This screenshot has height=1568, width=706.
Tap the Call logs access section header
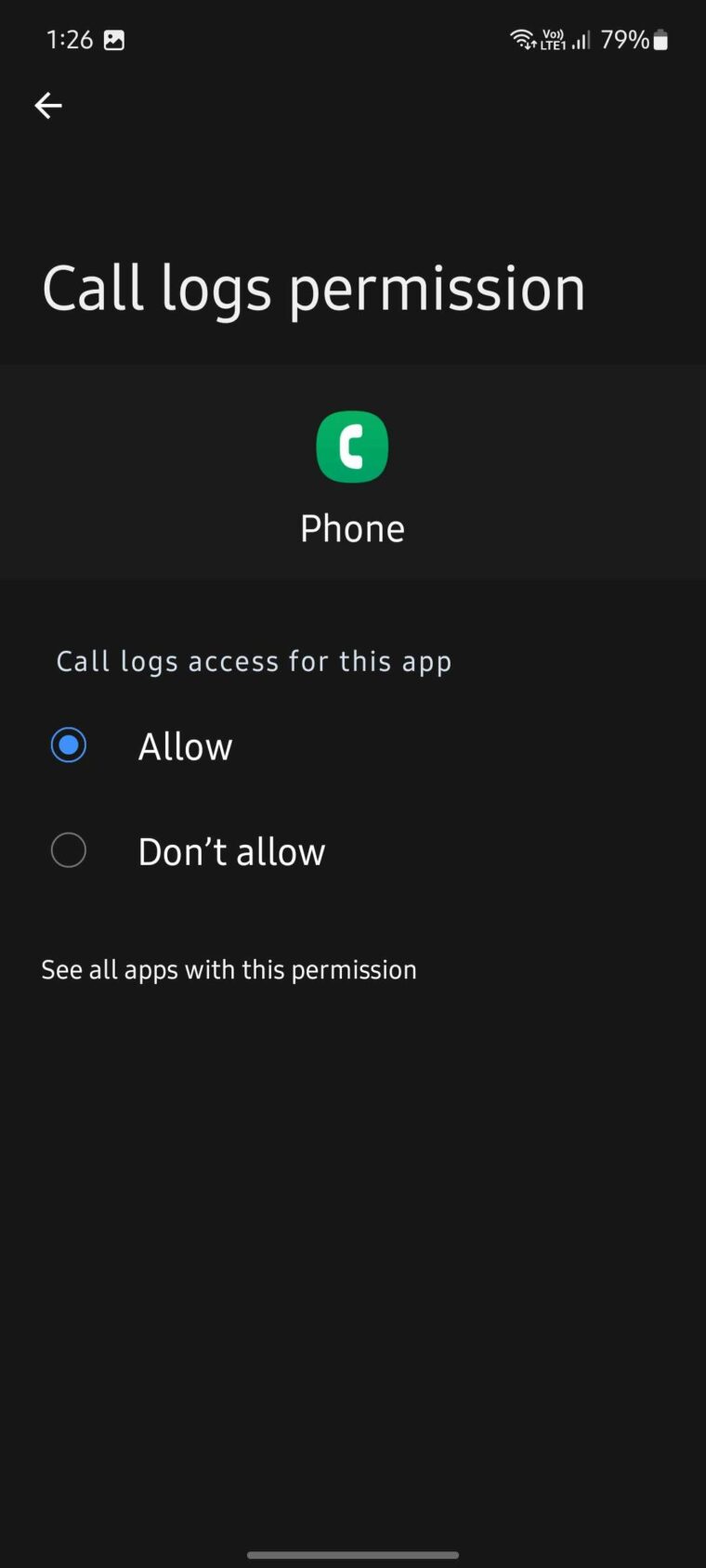point(254,661)
